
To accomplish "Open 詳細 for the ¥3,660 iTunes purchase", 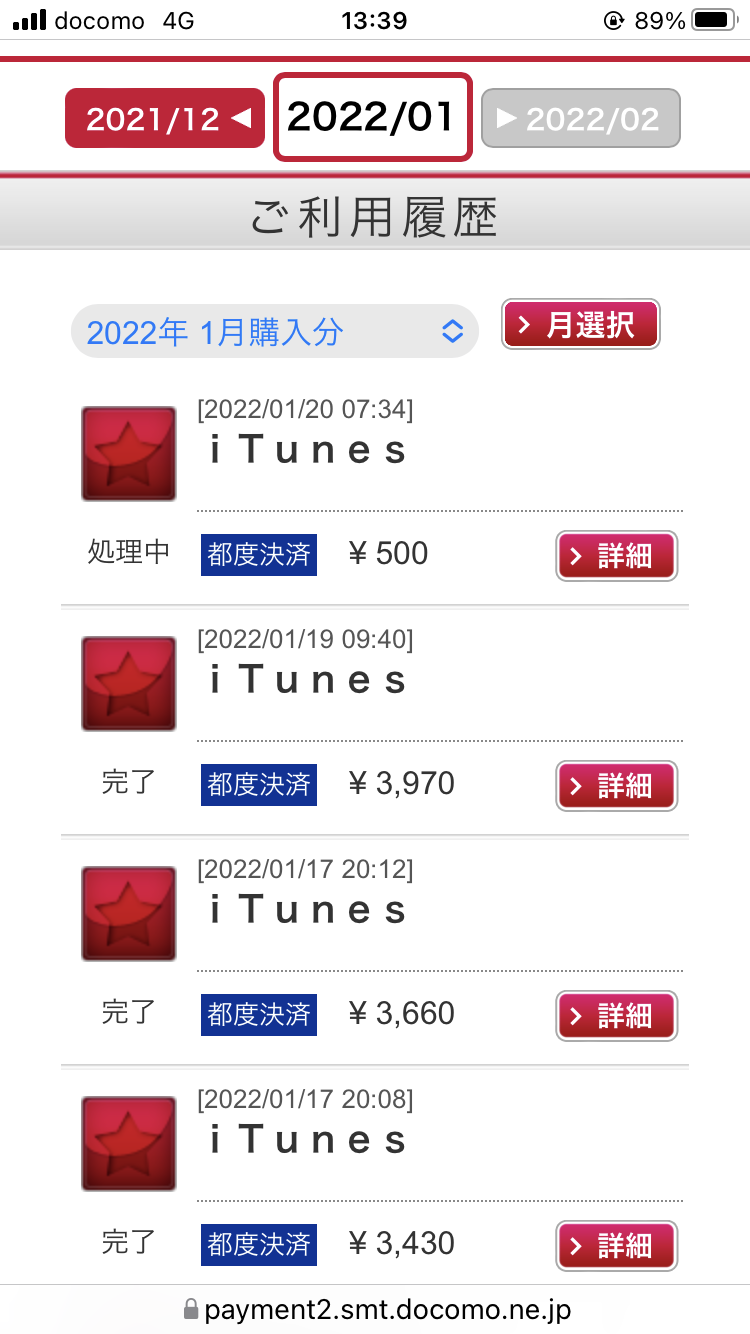I will click(x=616, y=1016).
